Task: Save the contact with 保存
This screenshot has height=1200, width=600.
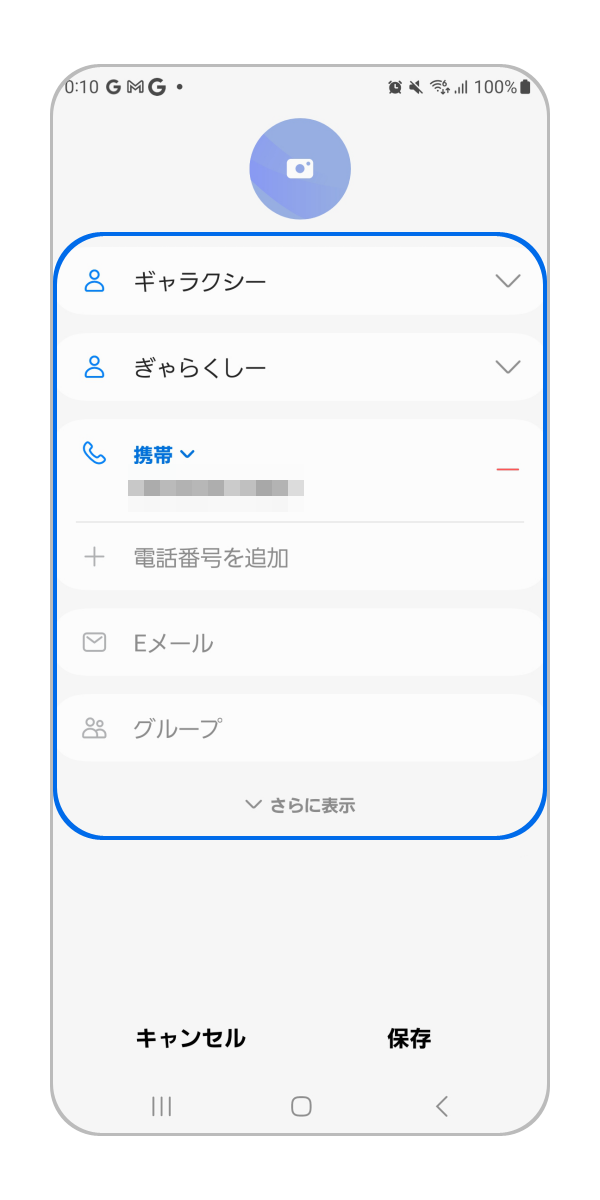Action: tap(409, 1038)
